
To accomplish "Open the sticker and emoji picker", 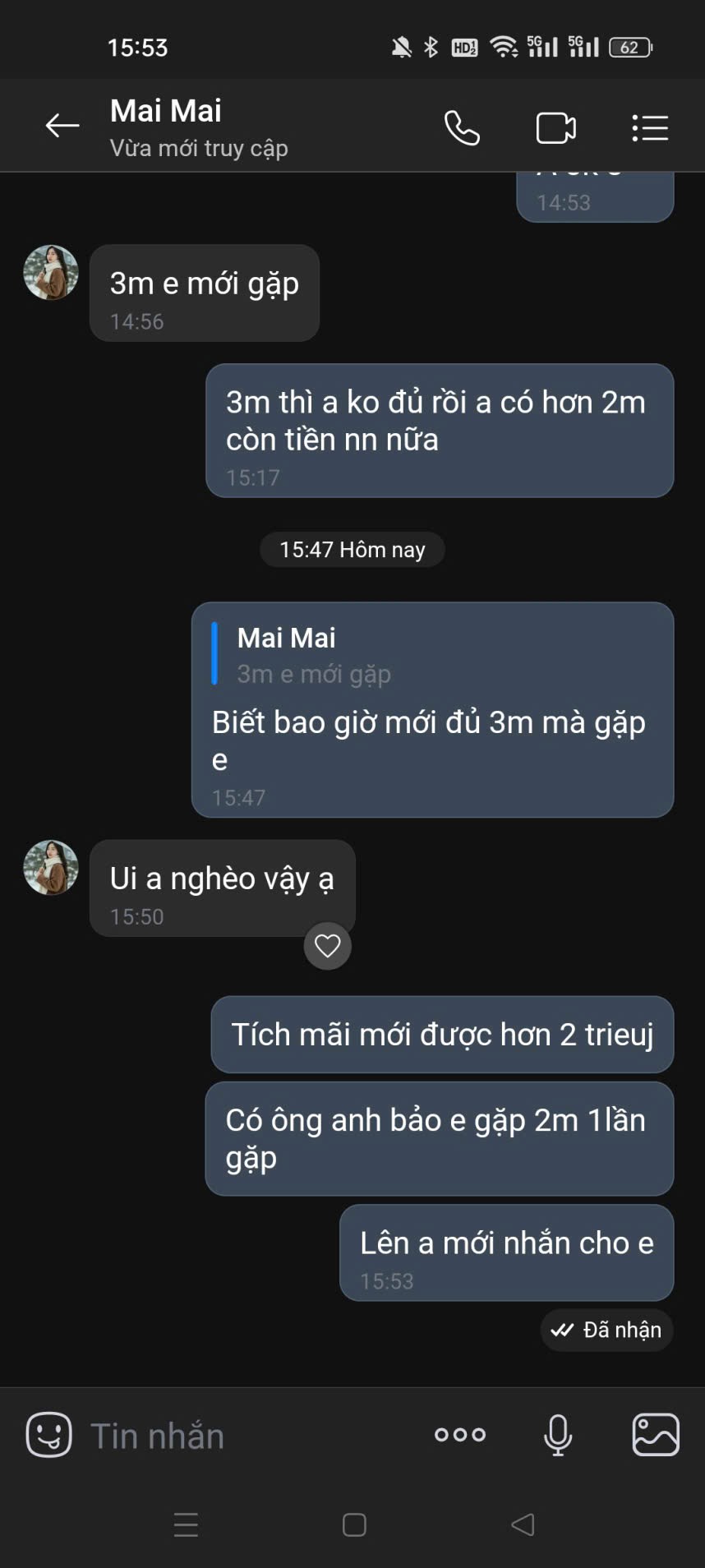I will point(49,1435).
